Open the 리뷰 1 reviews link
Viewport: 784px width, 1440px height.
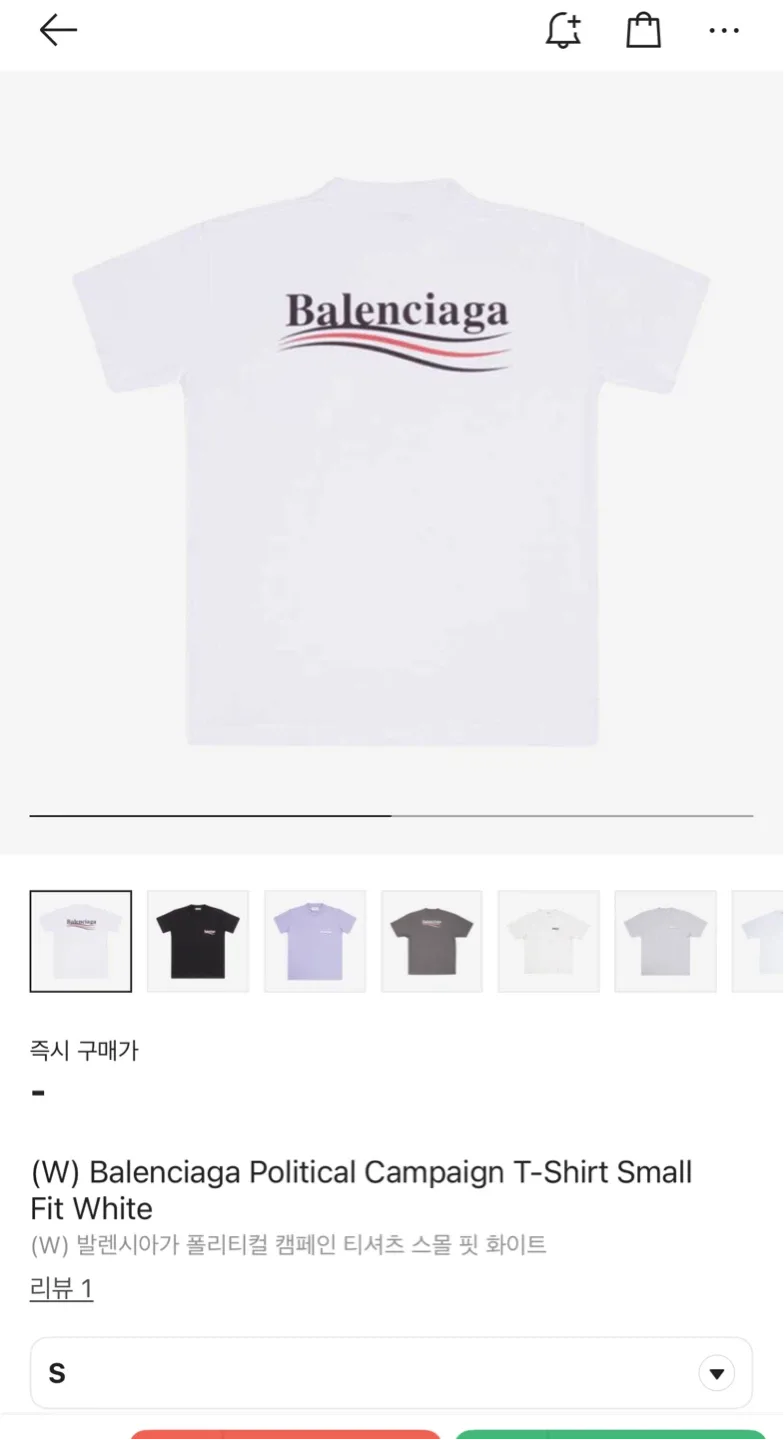tap(61, 1289)
